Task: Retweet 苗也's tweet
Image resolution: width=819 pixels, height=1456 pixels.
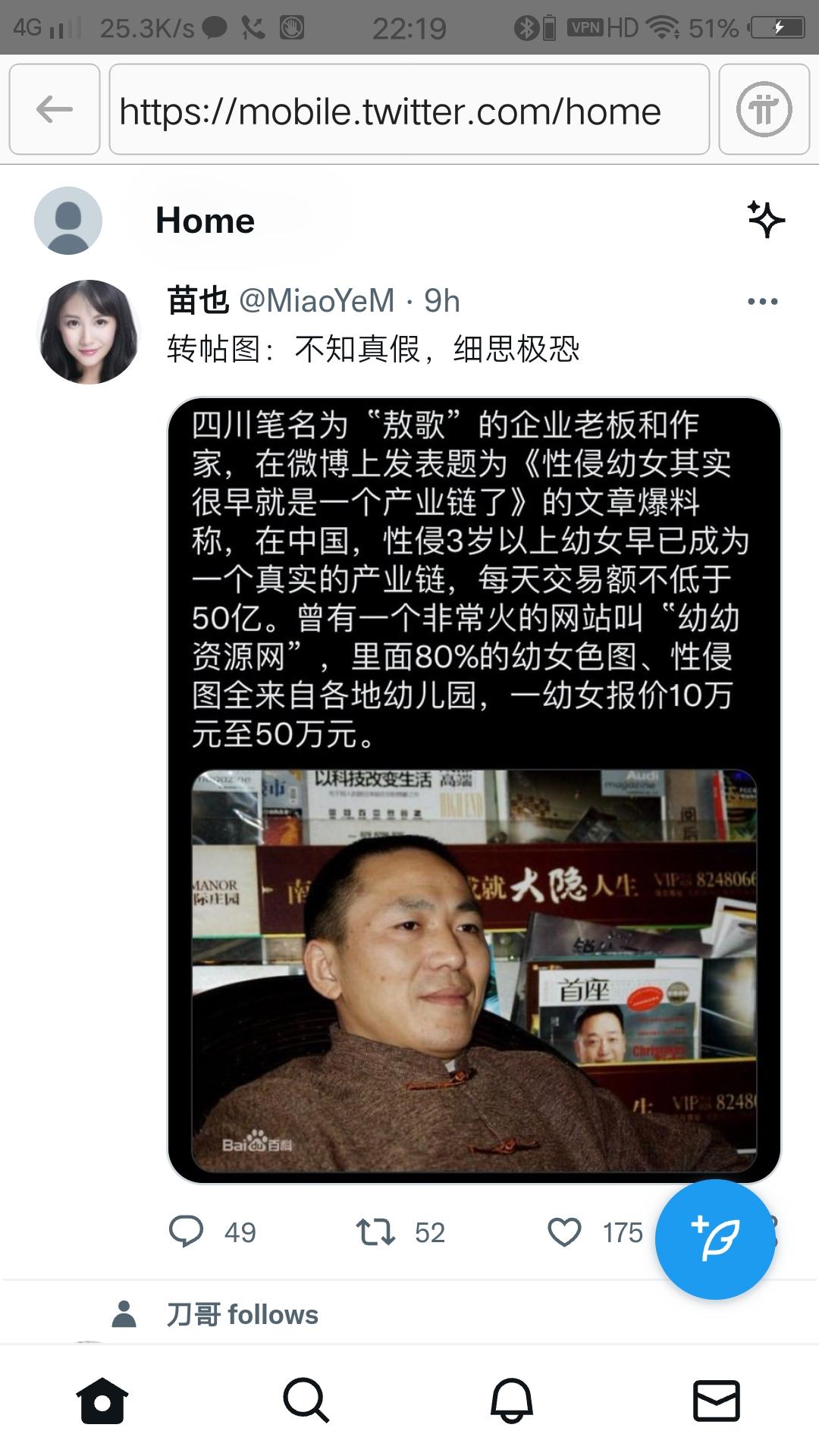Action: click(376, 1232)
